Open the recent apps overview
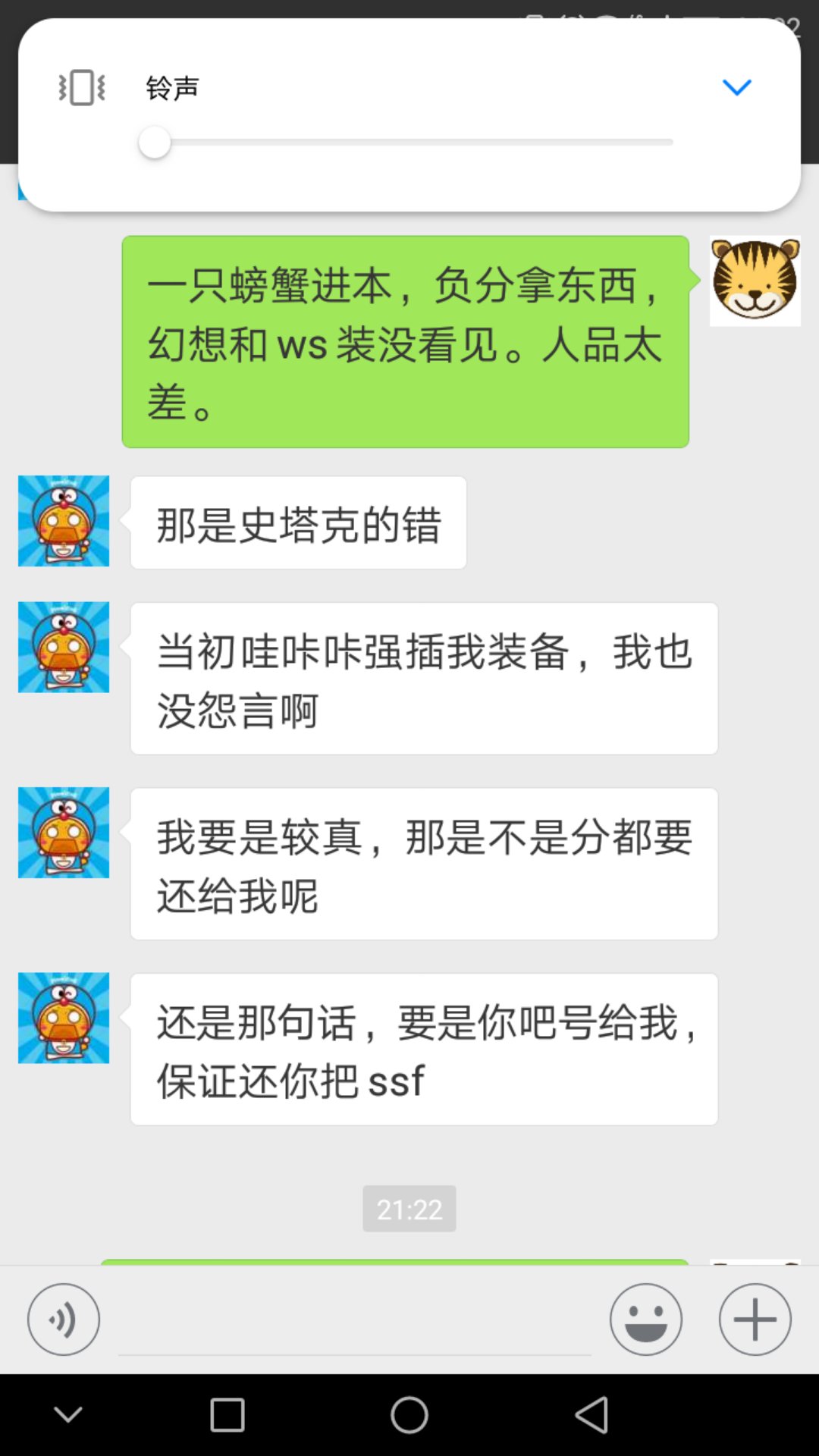The image size is (819, 1456). [x=227, y=1414]
